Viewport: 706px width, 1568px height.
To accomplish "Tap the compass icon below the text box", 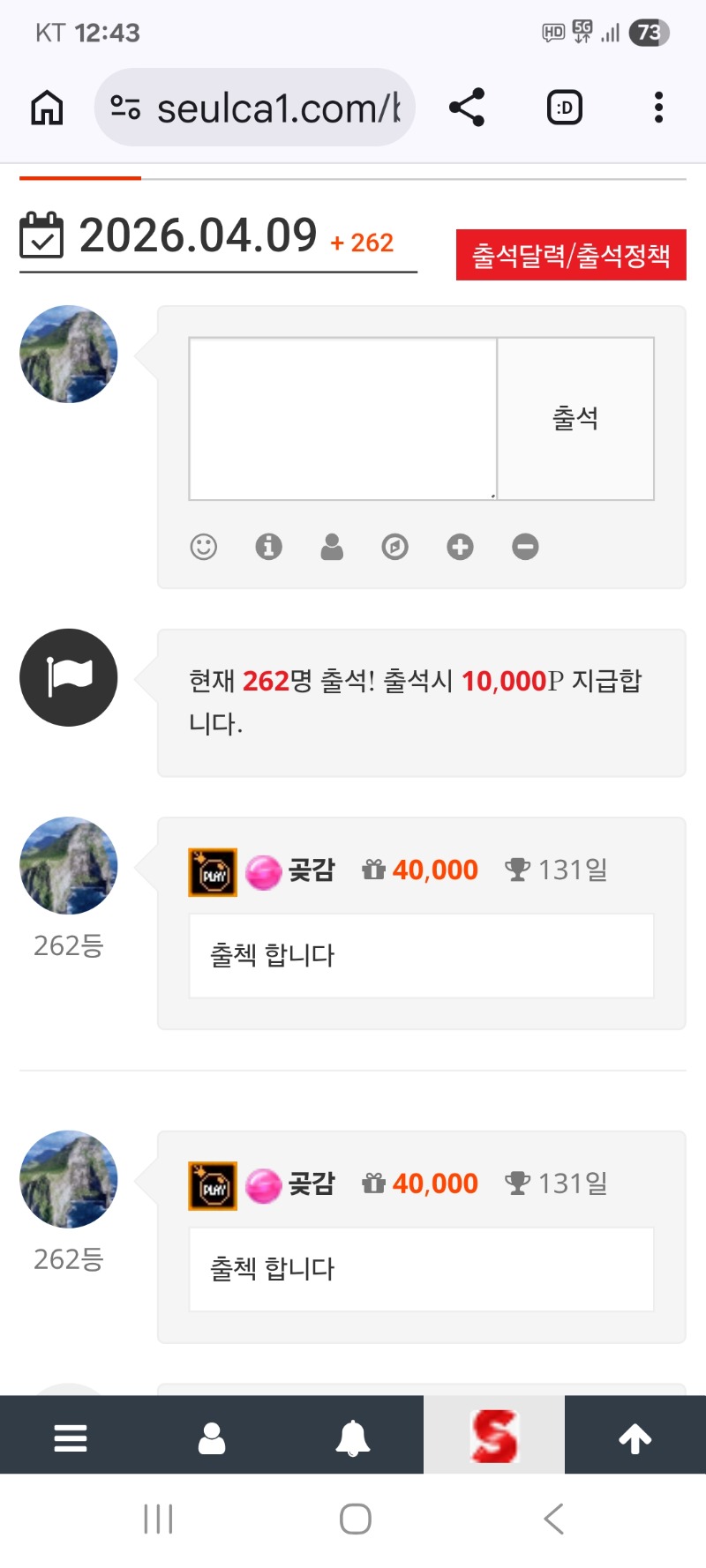I will [x=394, y=547].
